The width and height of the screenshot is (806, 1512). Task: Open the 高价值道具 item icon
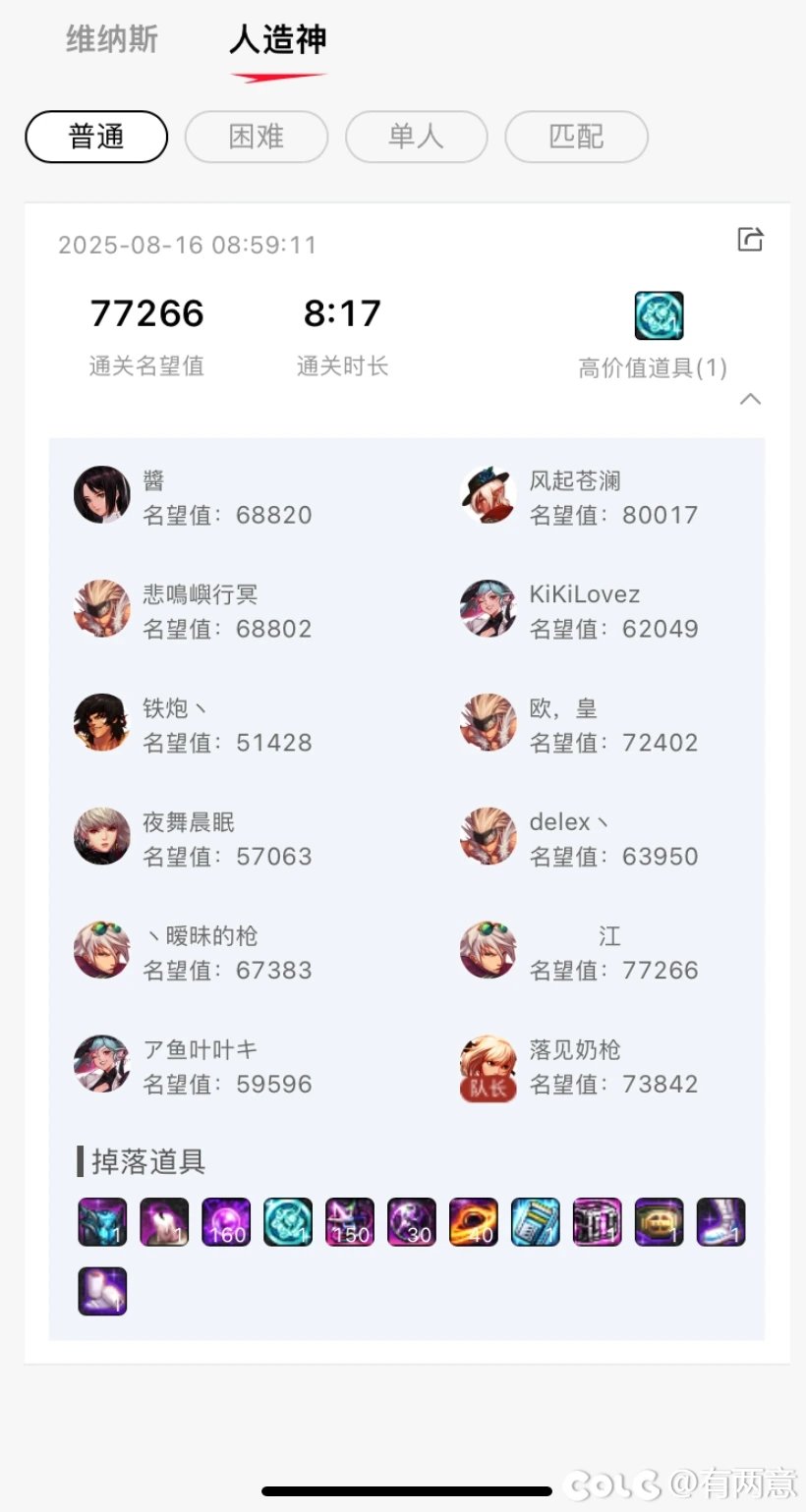pos(659,315)
